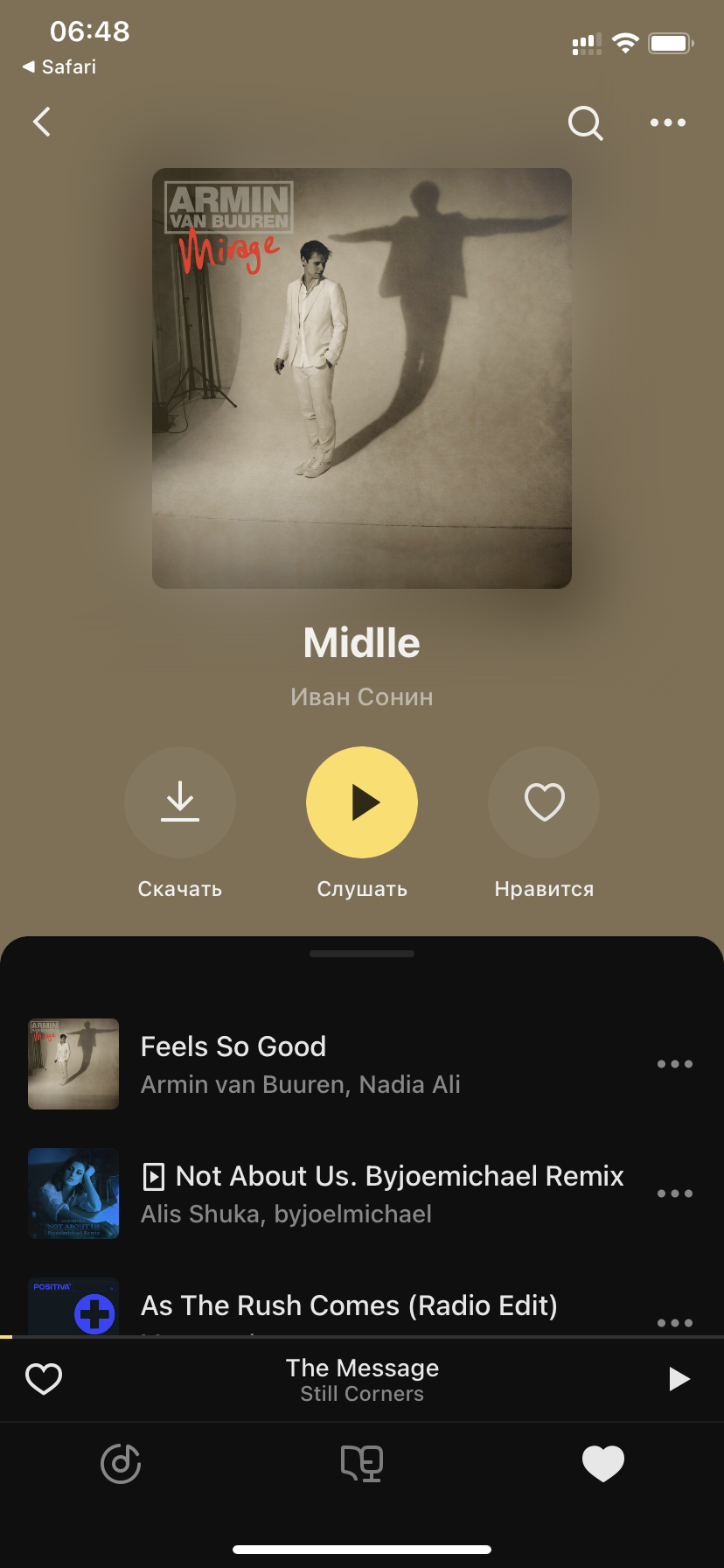
Task: Switch to the music note home tab
Action: pos(121,1463)
